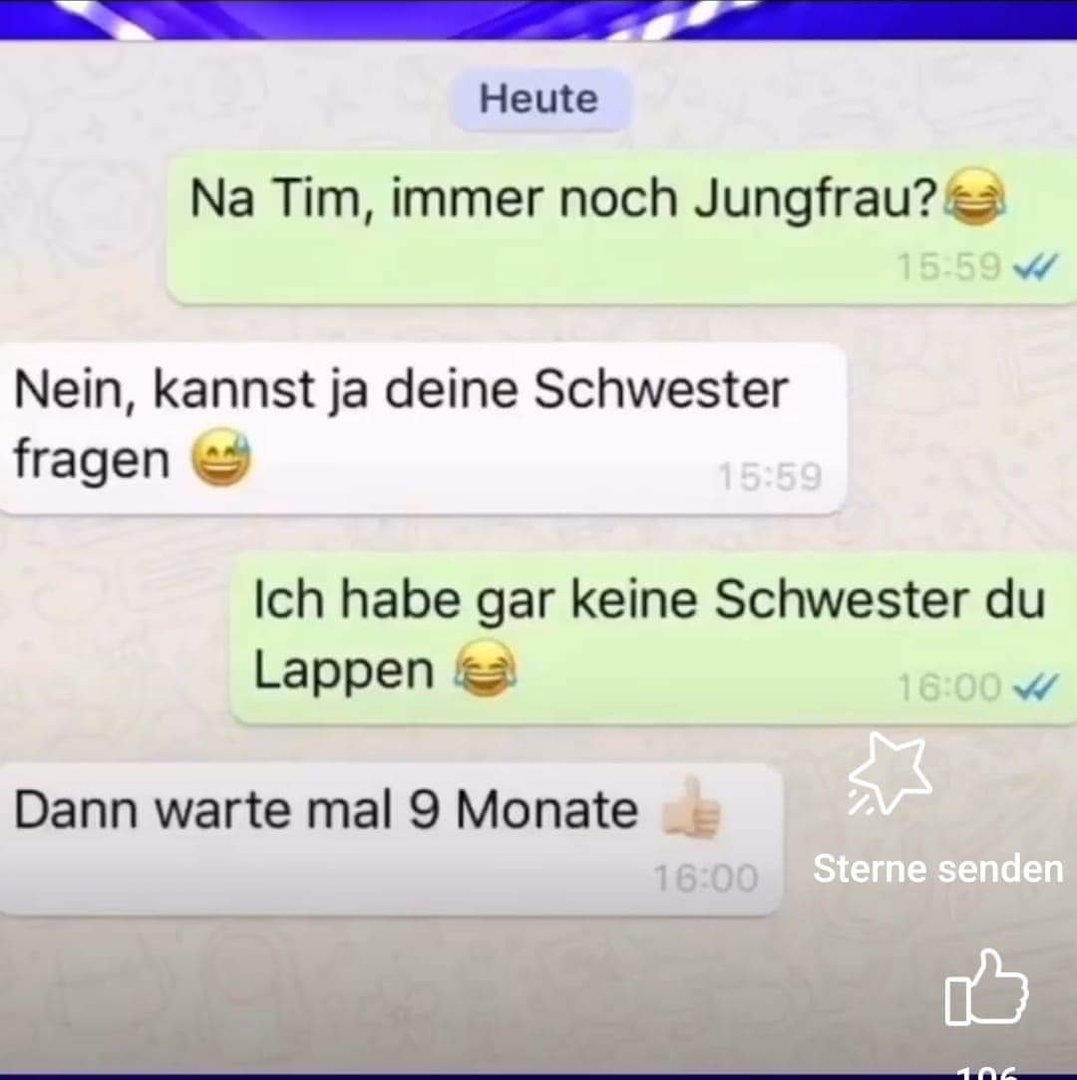Like this video with thumbs-up
This screenshot has height=1080, width=1077.
986,988
